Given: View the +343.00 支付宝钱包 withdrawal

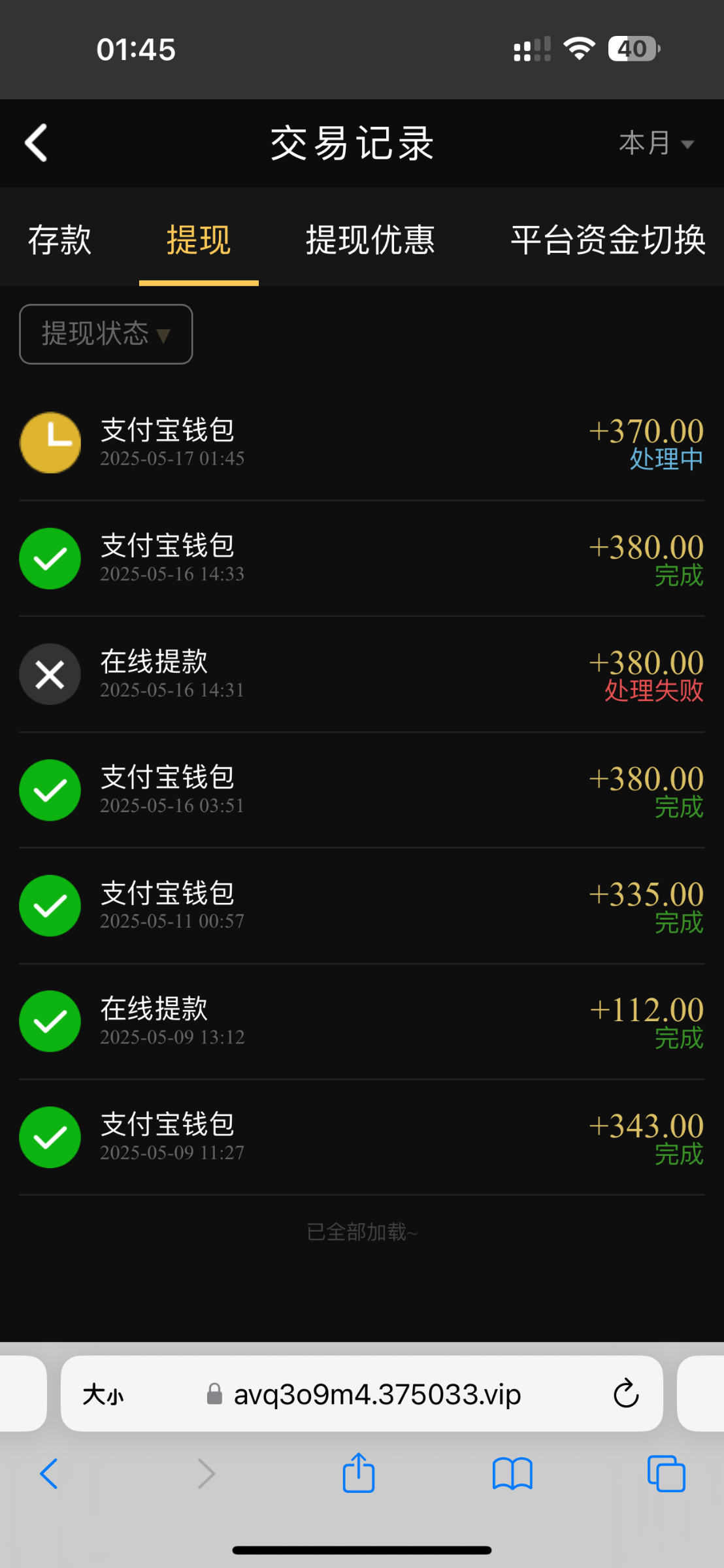Looking at the screenshot, I should [362, 1137].
